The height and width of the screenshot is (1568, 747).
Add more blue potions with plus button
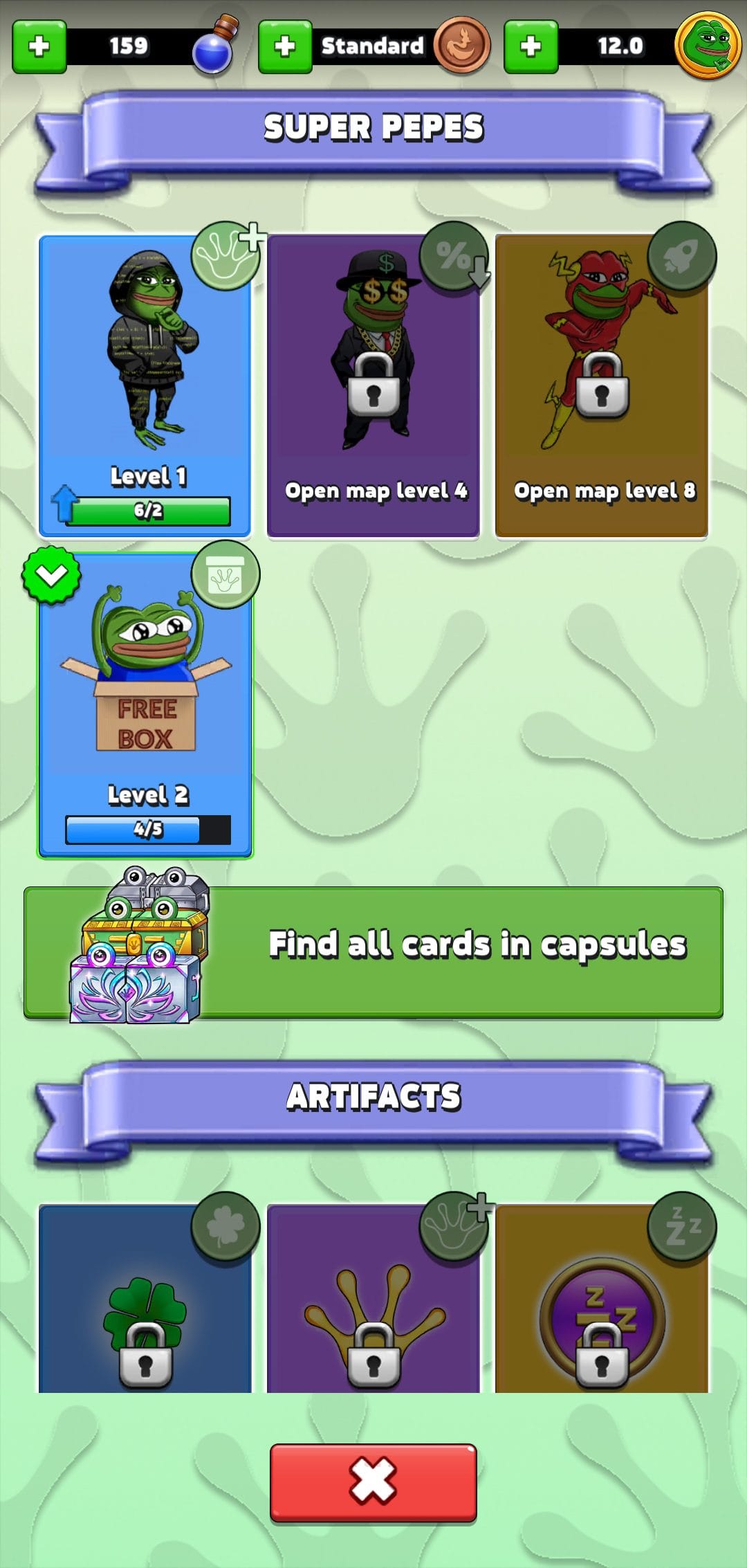(x=39, y=46)
